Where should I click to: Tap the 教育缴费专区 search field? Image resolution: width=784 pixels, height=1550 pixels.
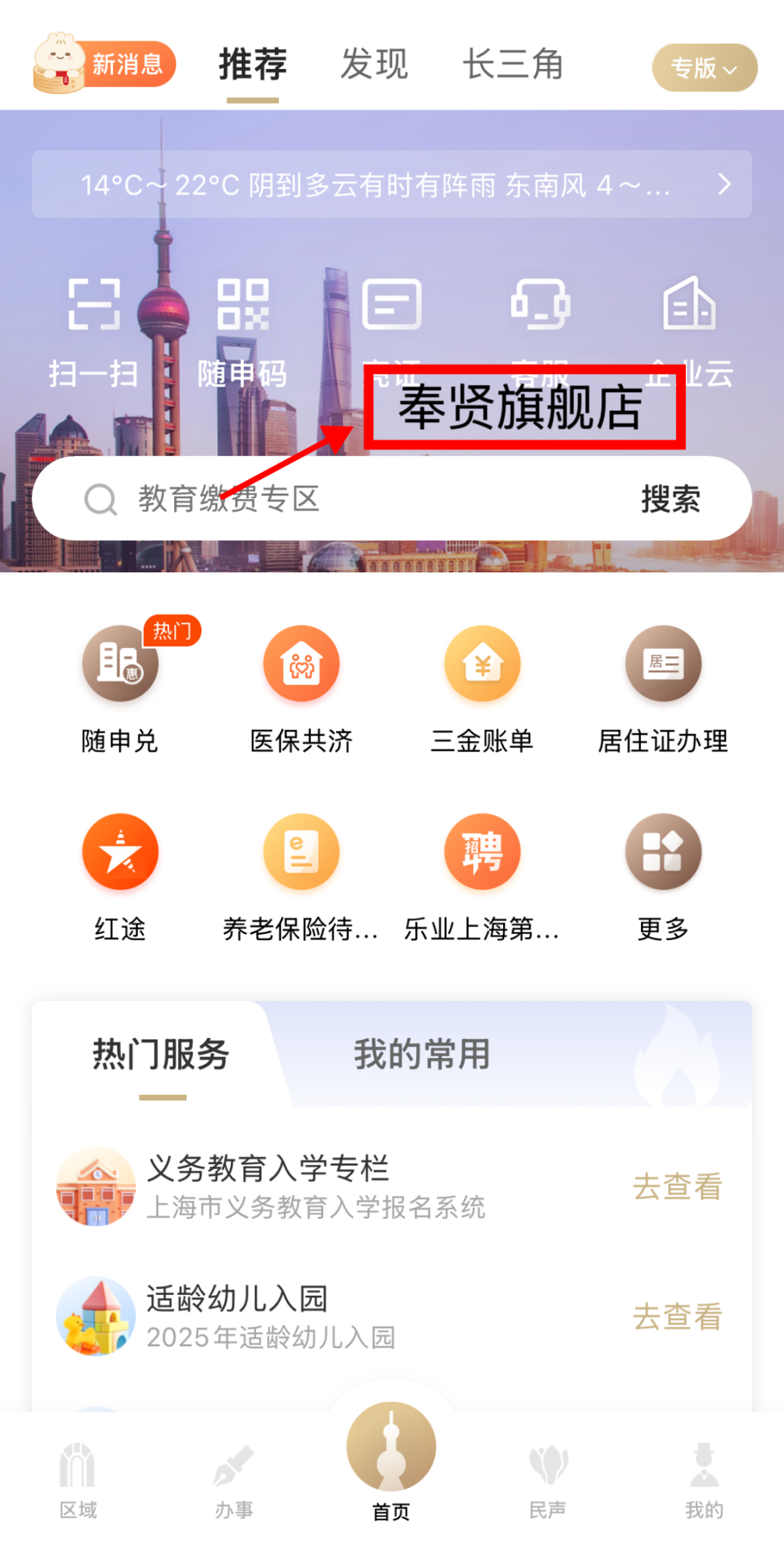pyautogui.click(x=327, y=499)
